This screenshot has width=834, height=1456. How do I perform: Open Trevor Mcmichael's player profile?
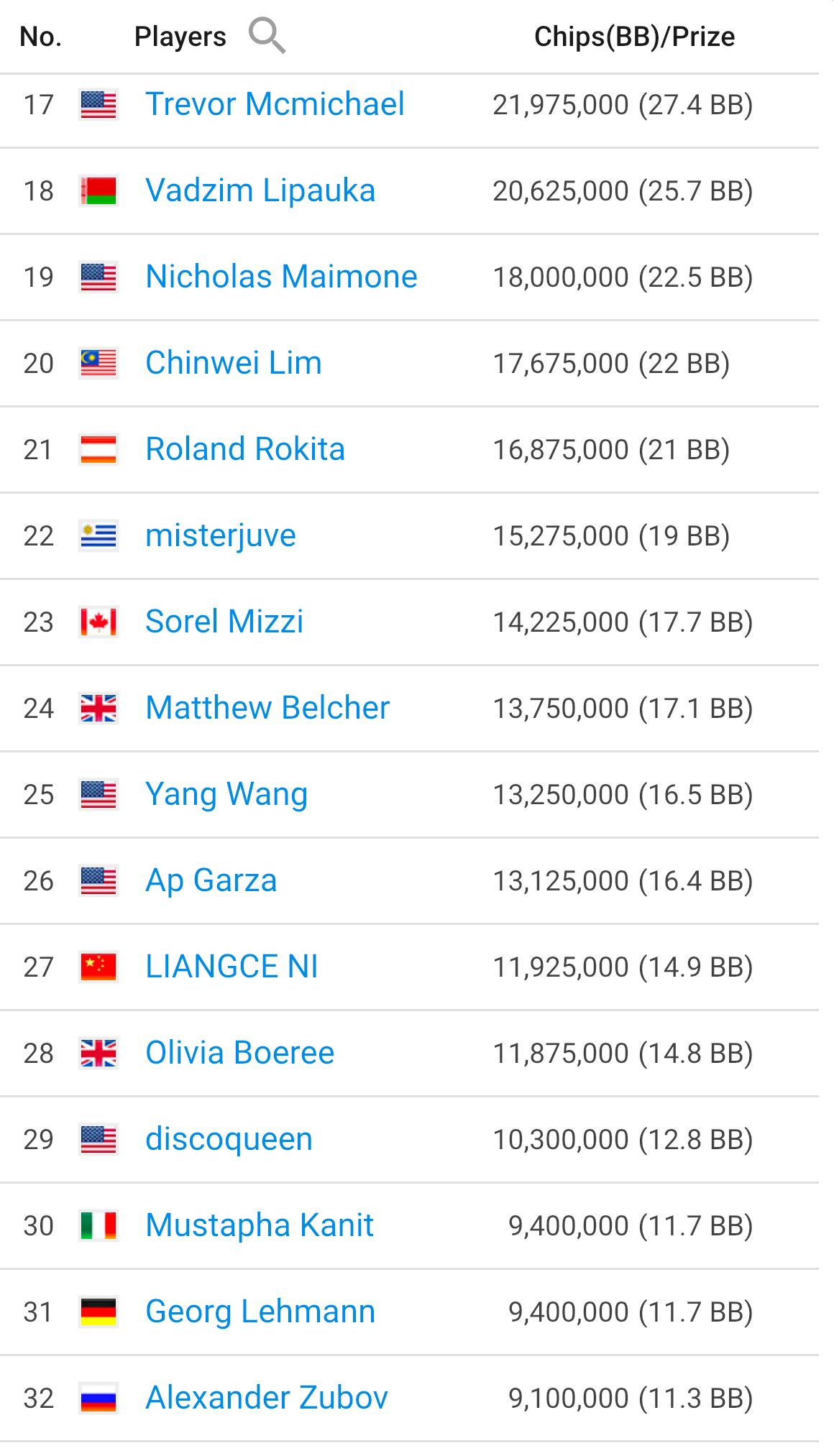coord(275,104)
